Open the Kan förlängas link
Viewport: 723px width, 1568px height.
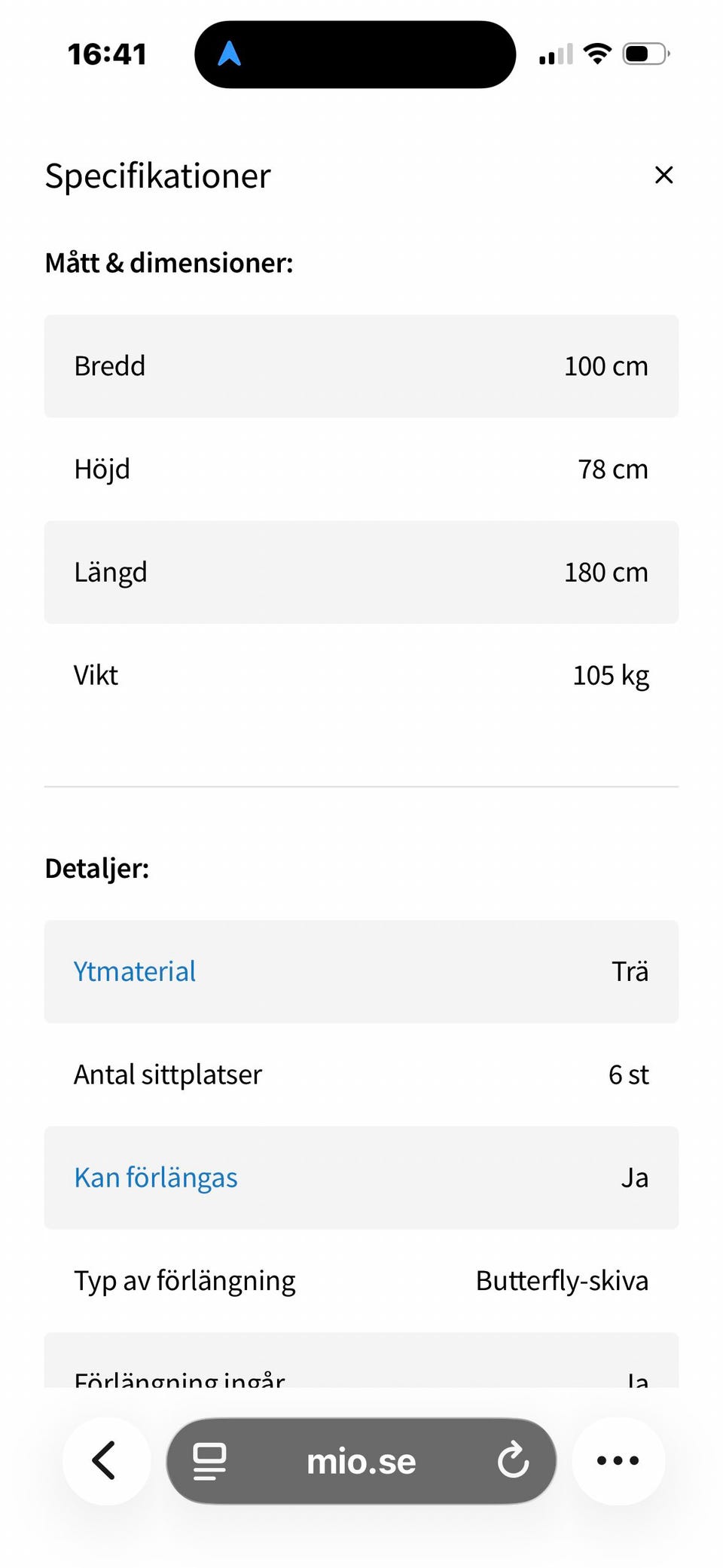coord(155,1178)
